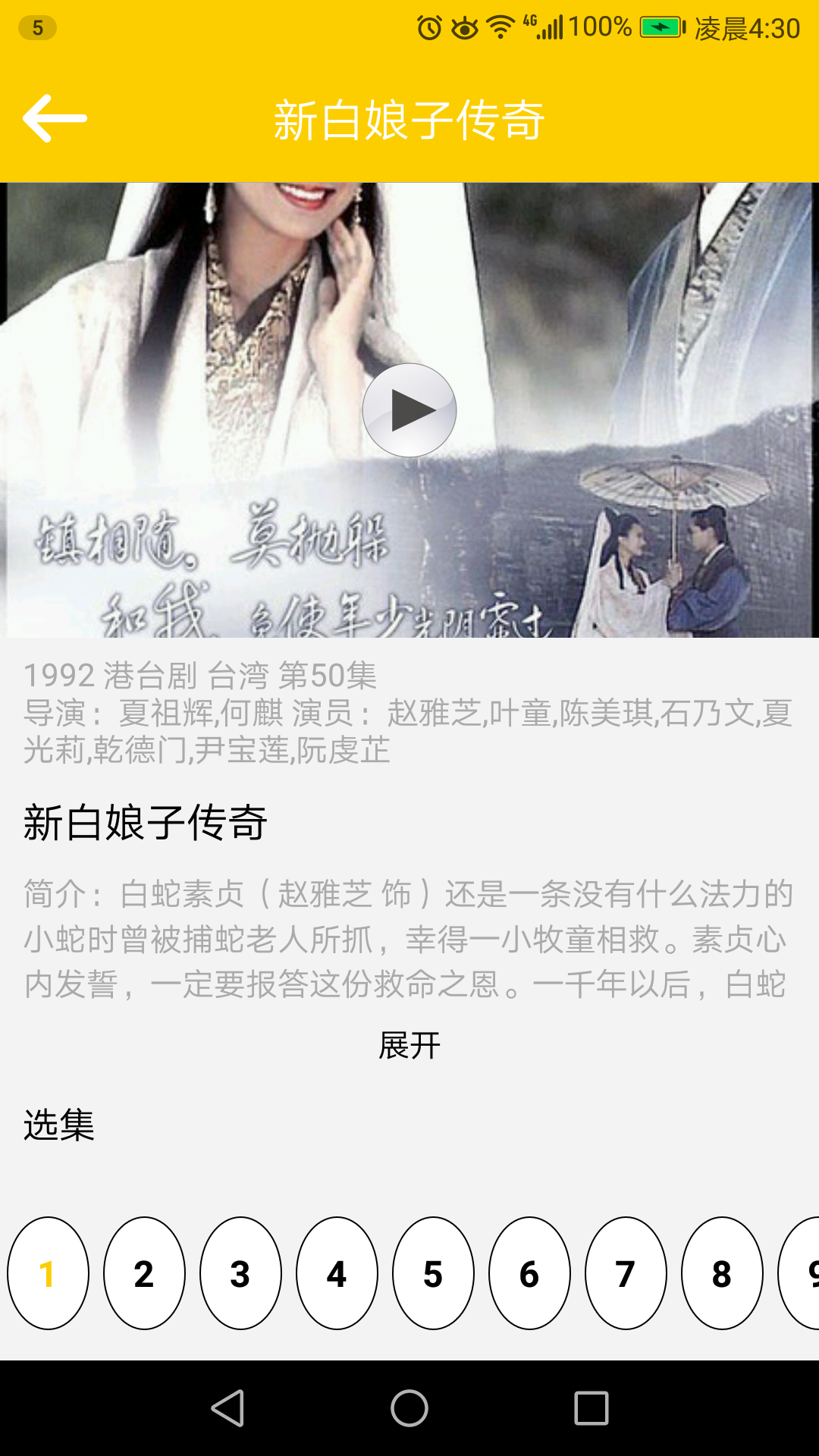Open the system recent apps view

click(x=591, y=1408)
